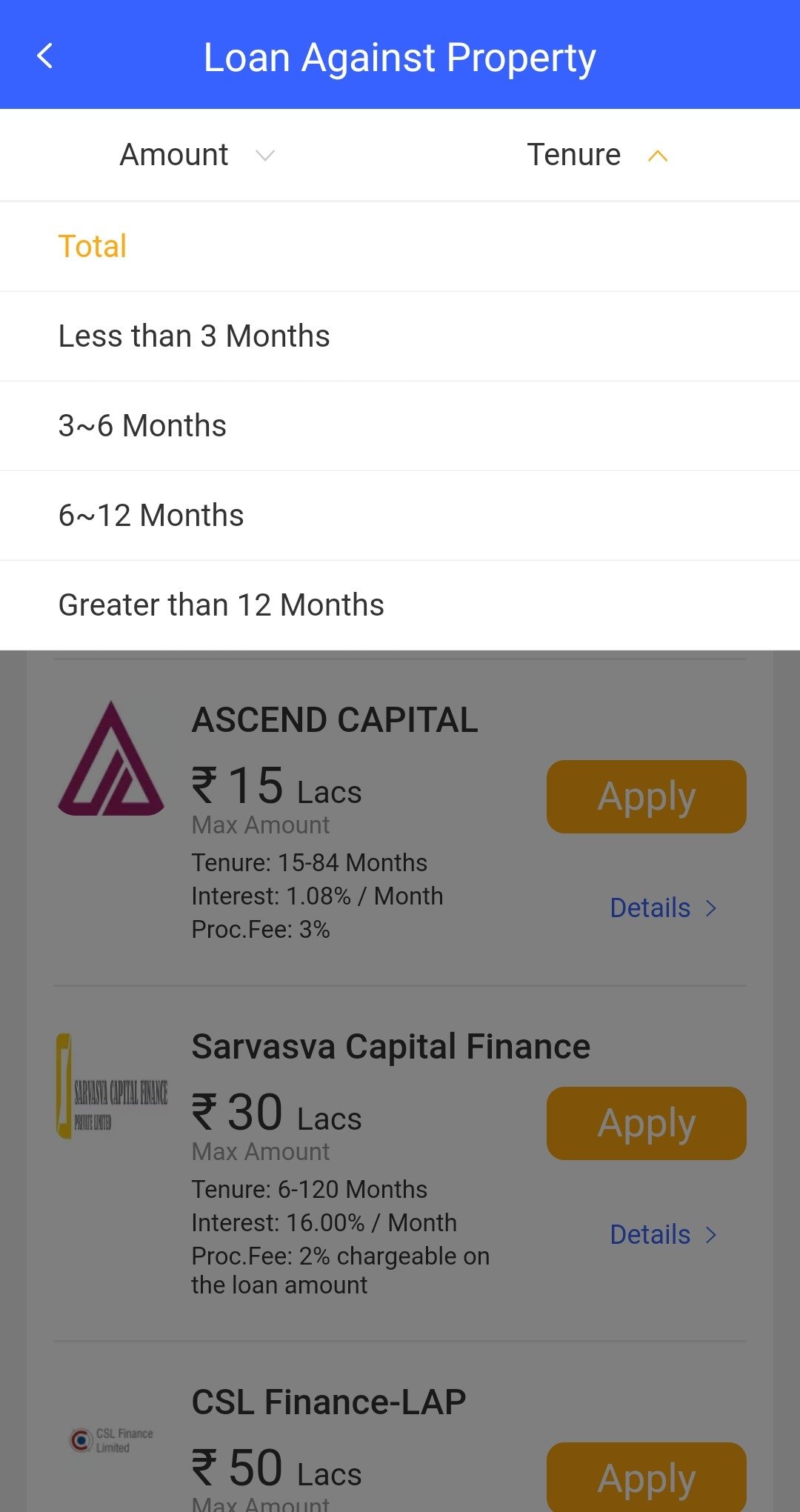Open Sarvasva Capital Finance details
800x1512 pixels.
pos(662,1235)
